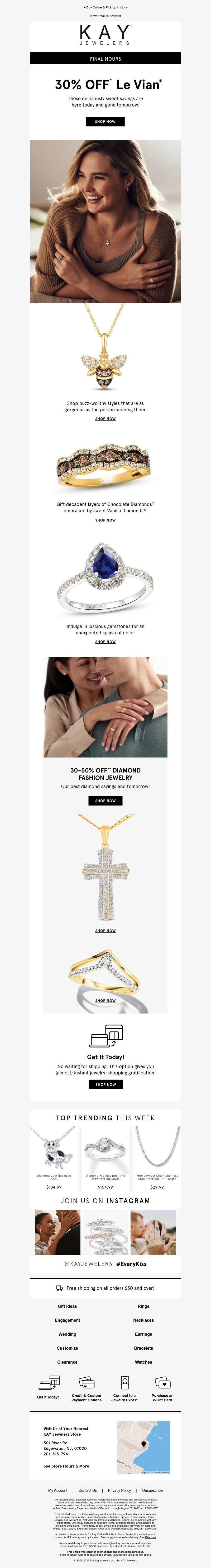Go to Gift Ideas category
The width and height of the screenshot is (211, 1568).
[x=68, y=1306]
